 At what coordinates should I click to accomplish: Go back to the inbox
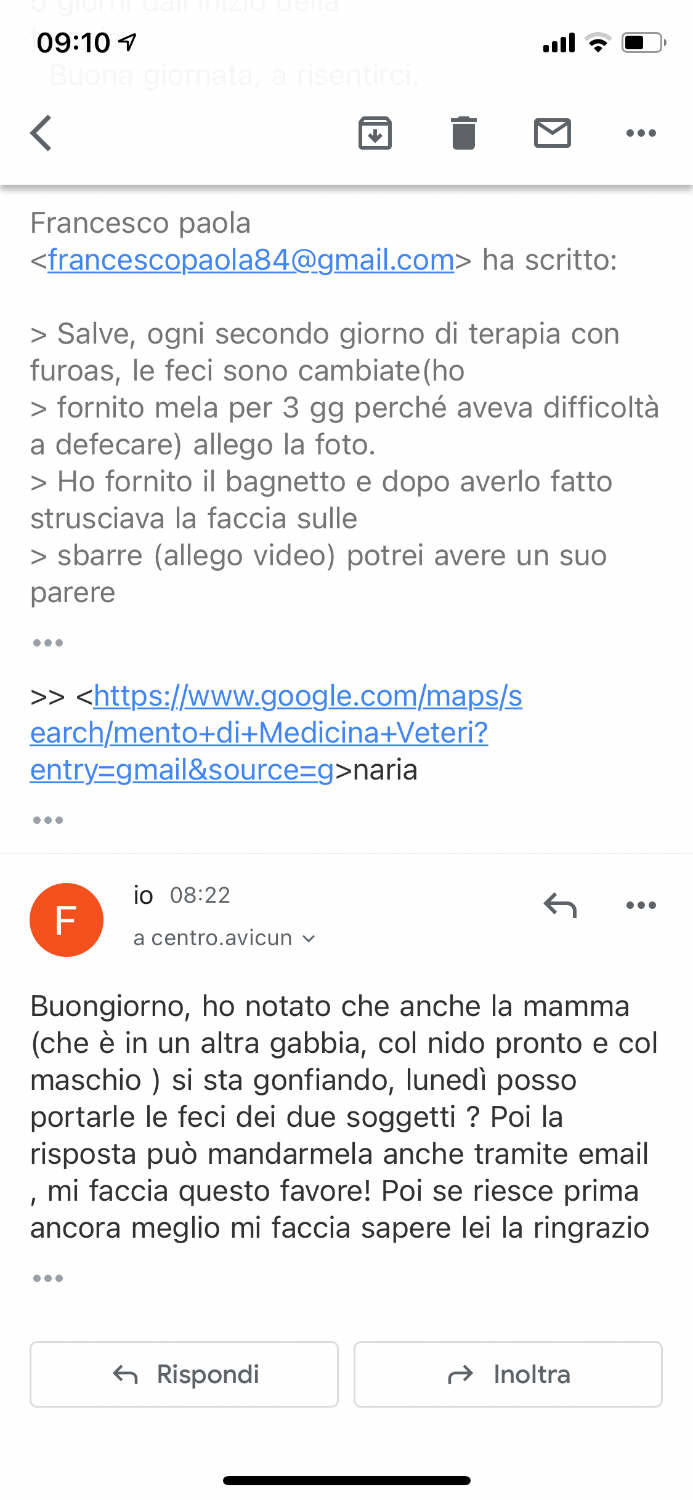41,133
